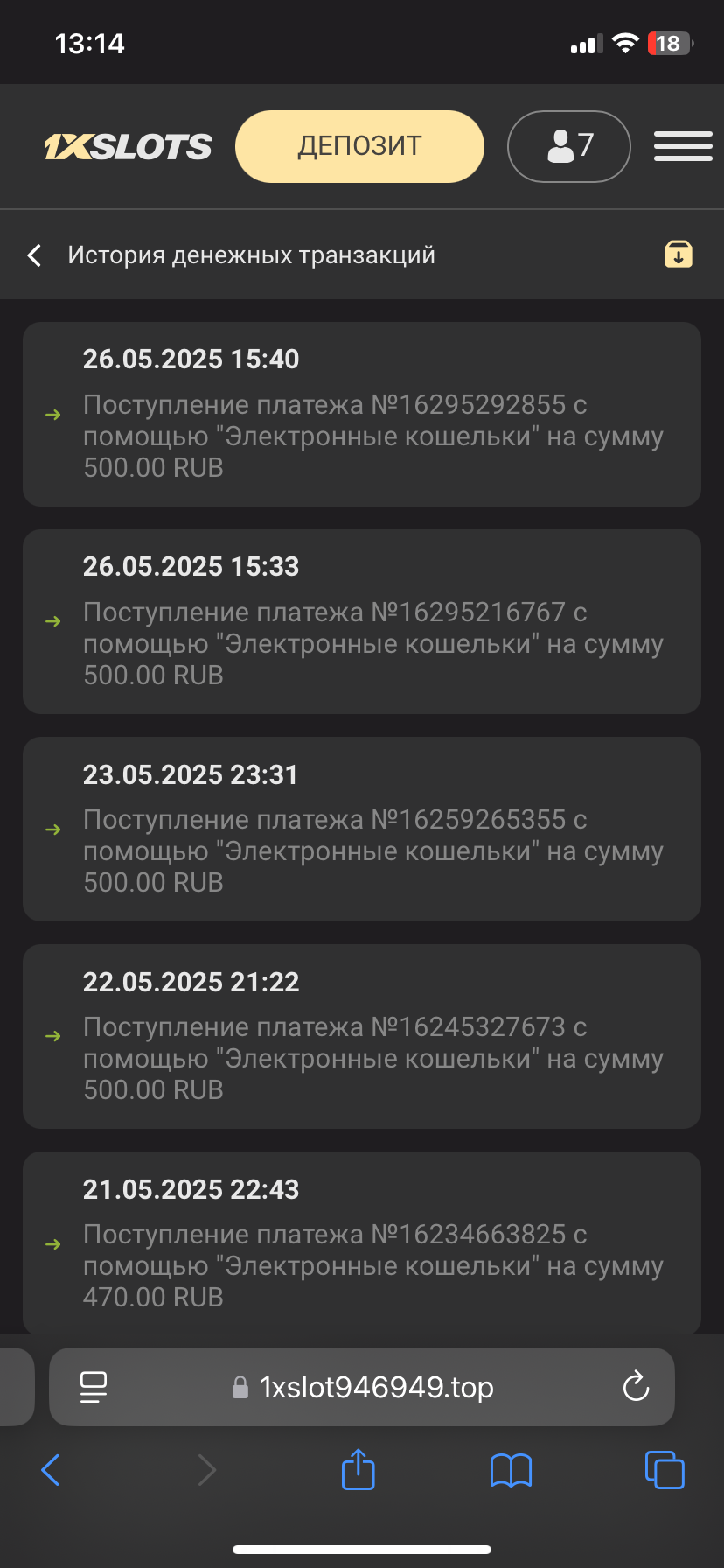Share this page from Safari
This screenshot has height=1568, width=724.
358,1469
